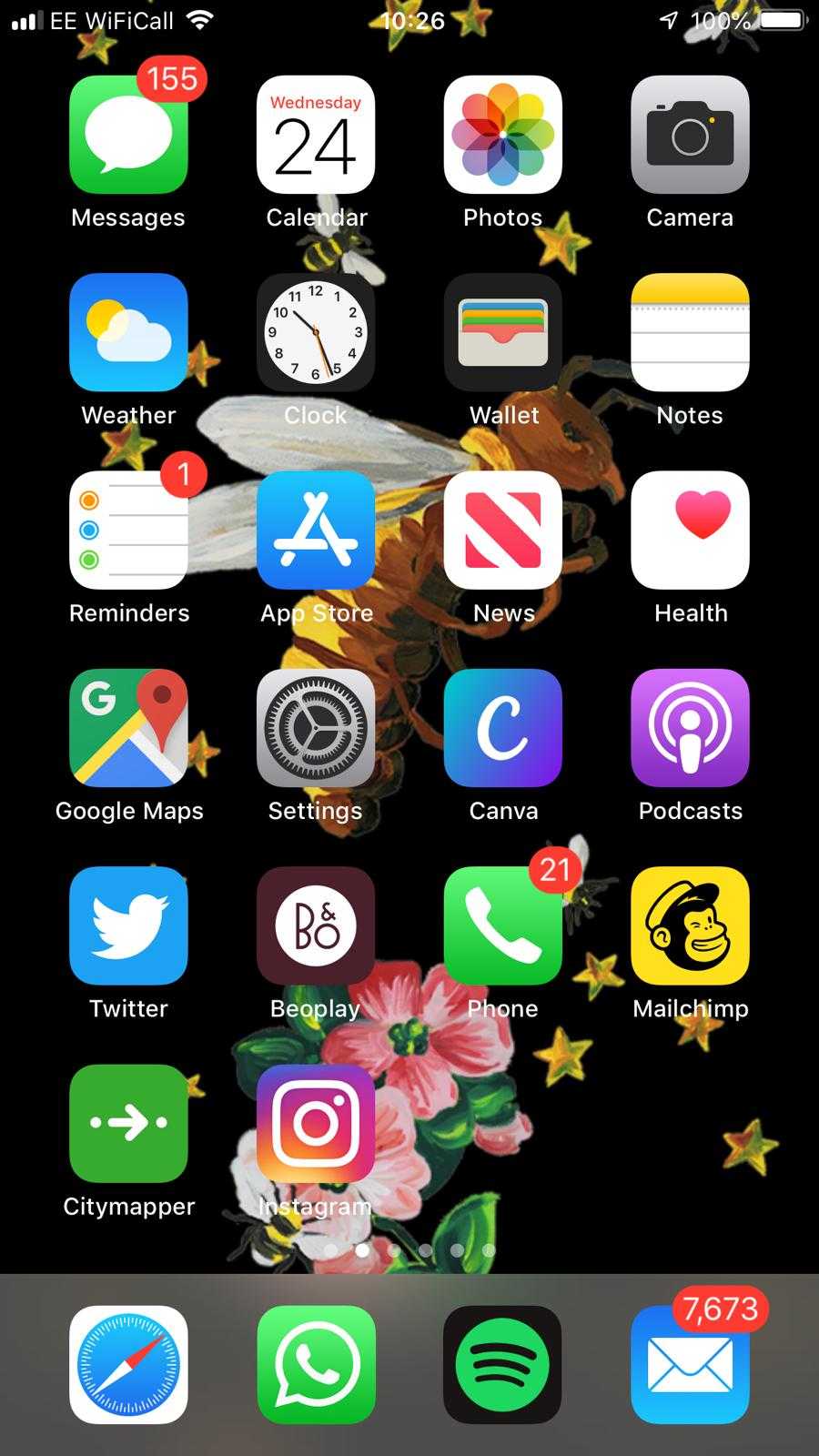Tap the Phone app with 21 badge

click(503, 925)
